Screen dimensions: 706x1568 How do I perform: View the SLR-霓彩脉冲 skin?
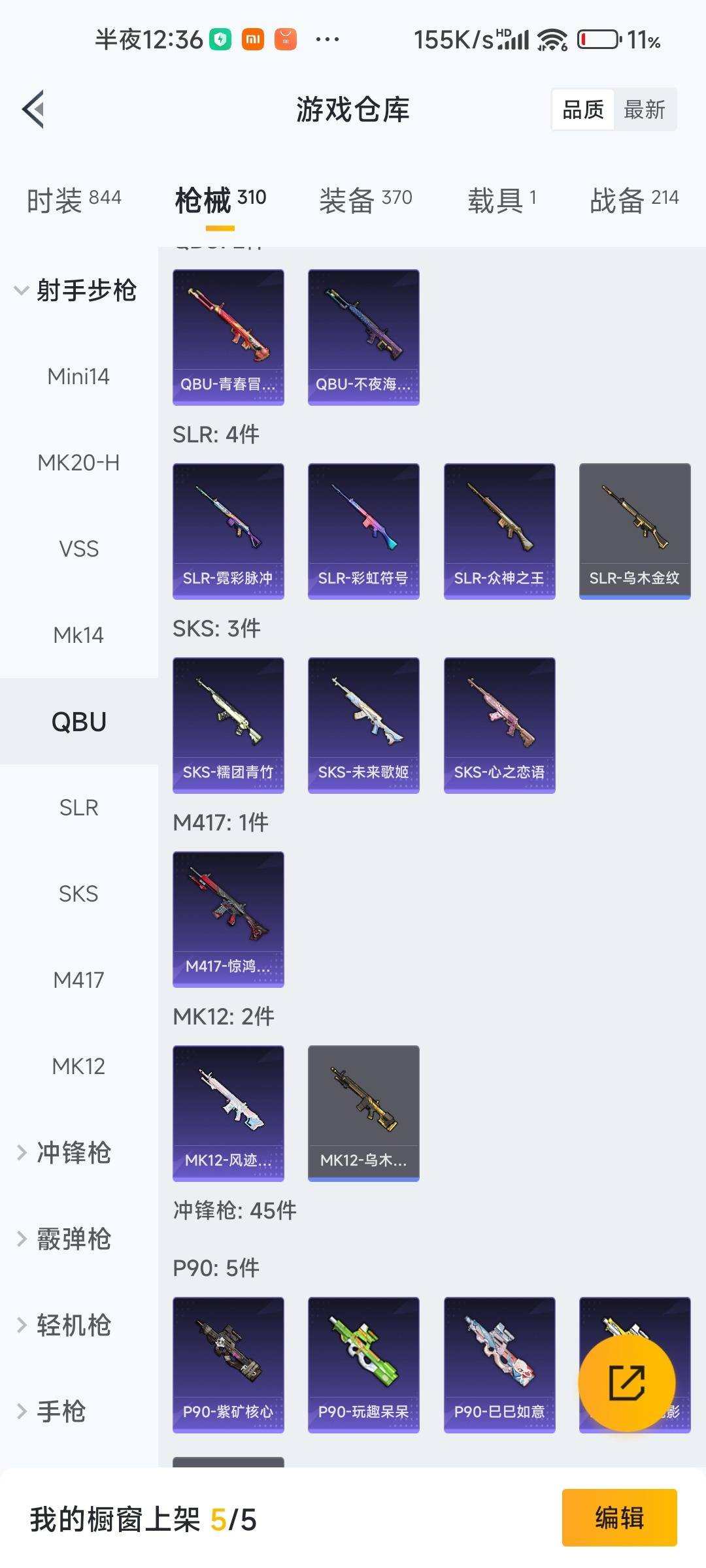pos(228,531)
